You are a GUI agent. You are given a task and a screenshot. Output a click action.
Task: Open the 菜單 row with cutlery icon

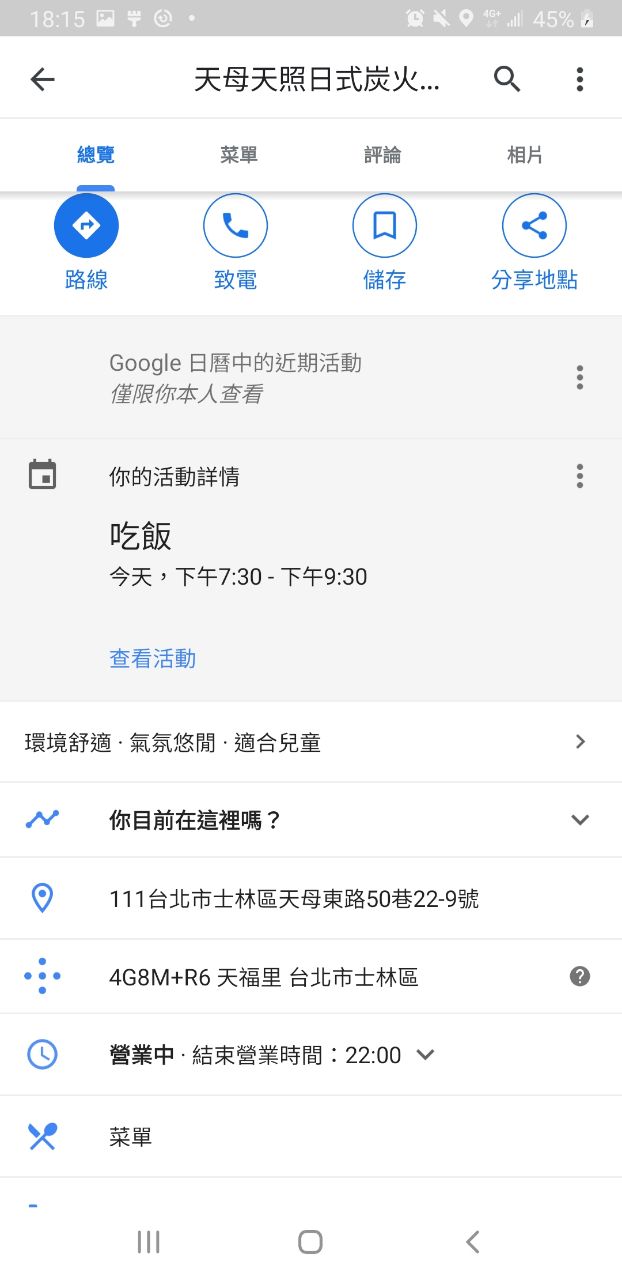click(130, 1137)
